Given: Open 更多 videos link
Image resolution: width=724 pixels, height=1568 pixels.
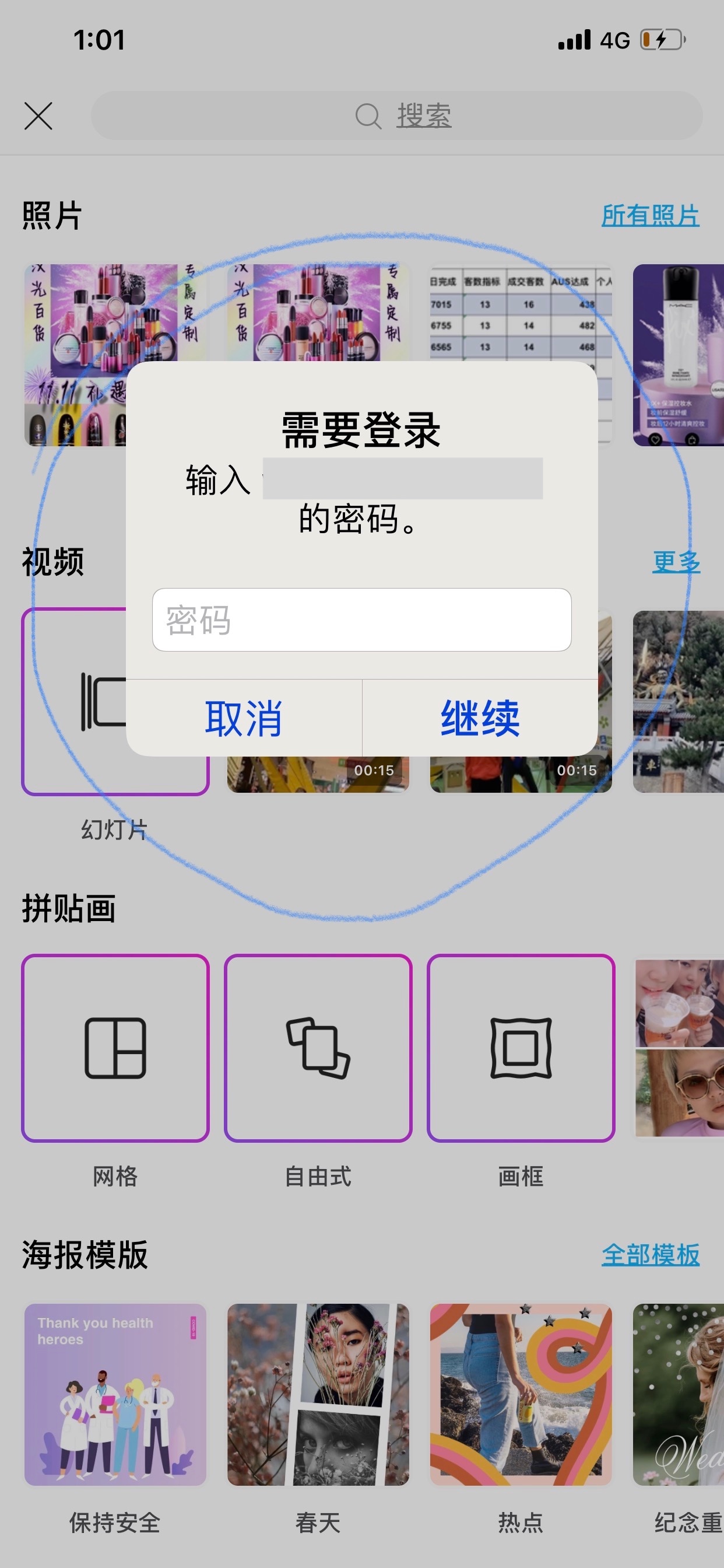Looking at the screenshot, I should (676, 561).
